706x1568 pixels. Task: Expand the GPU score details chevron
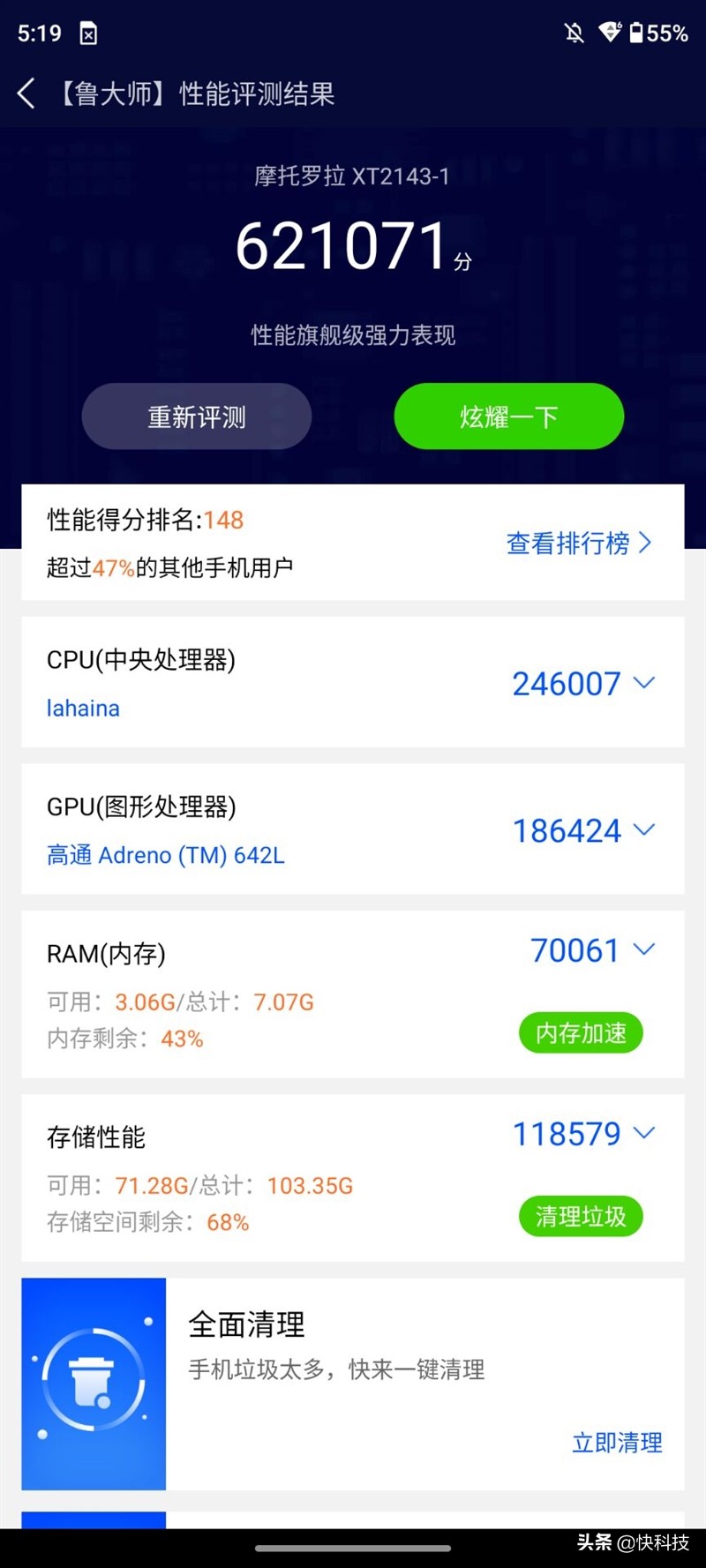[643, 829]
